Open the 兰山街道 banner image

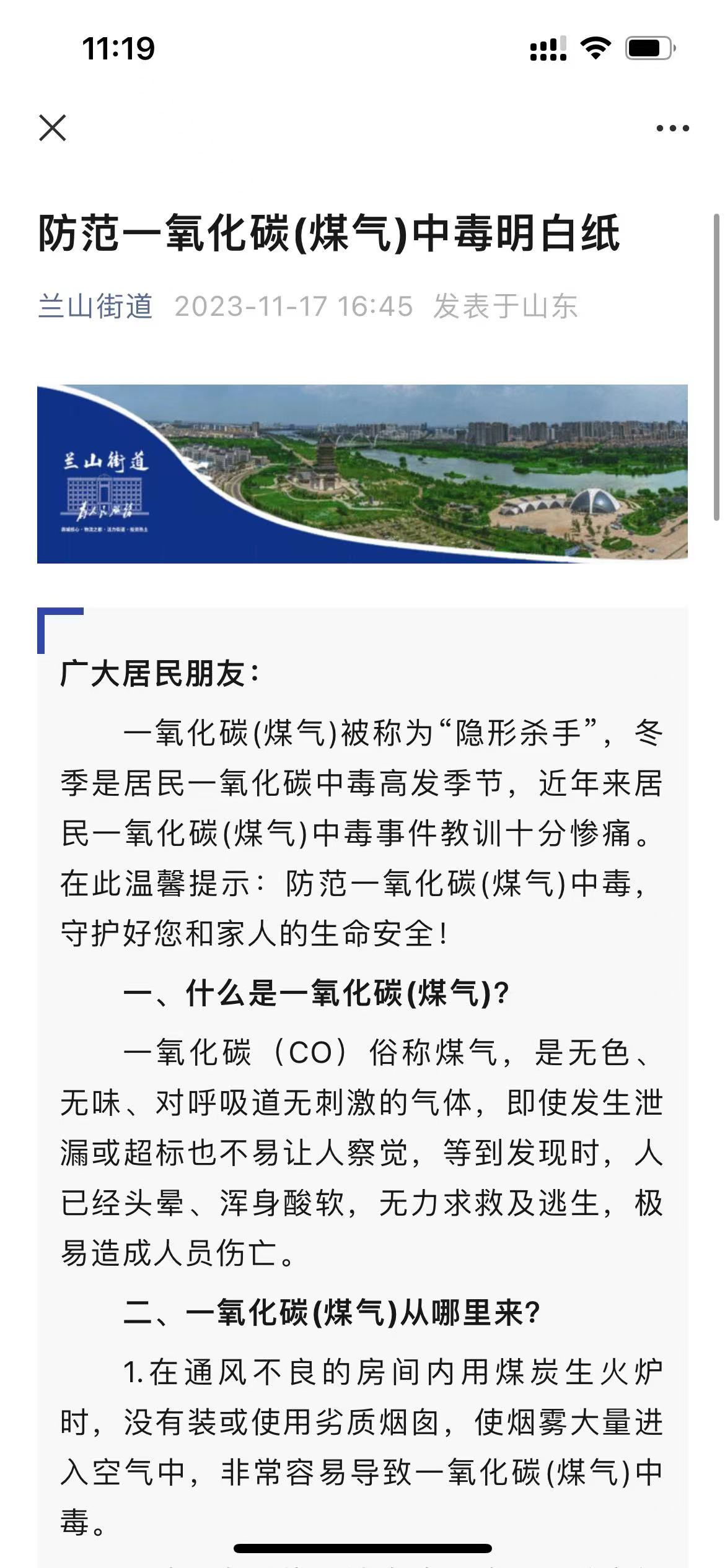(362, 474)
